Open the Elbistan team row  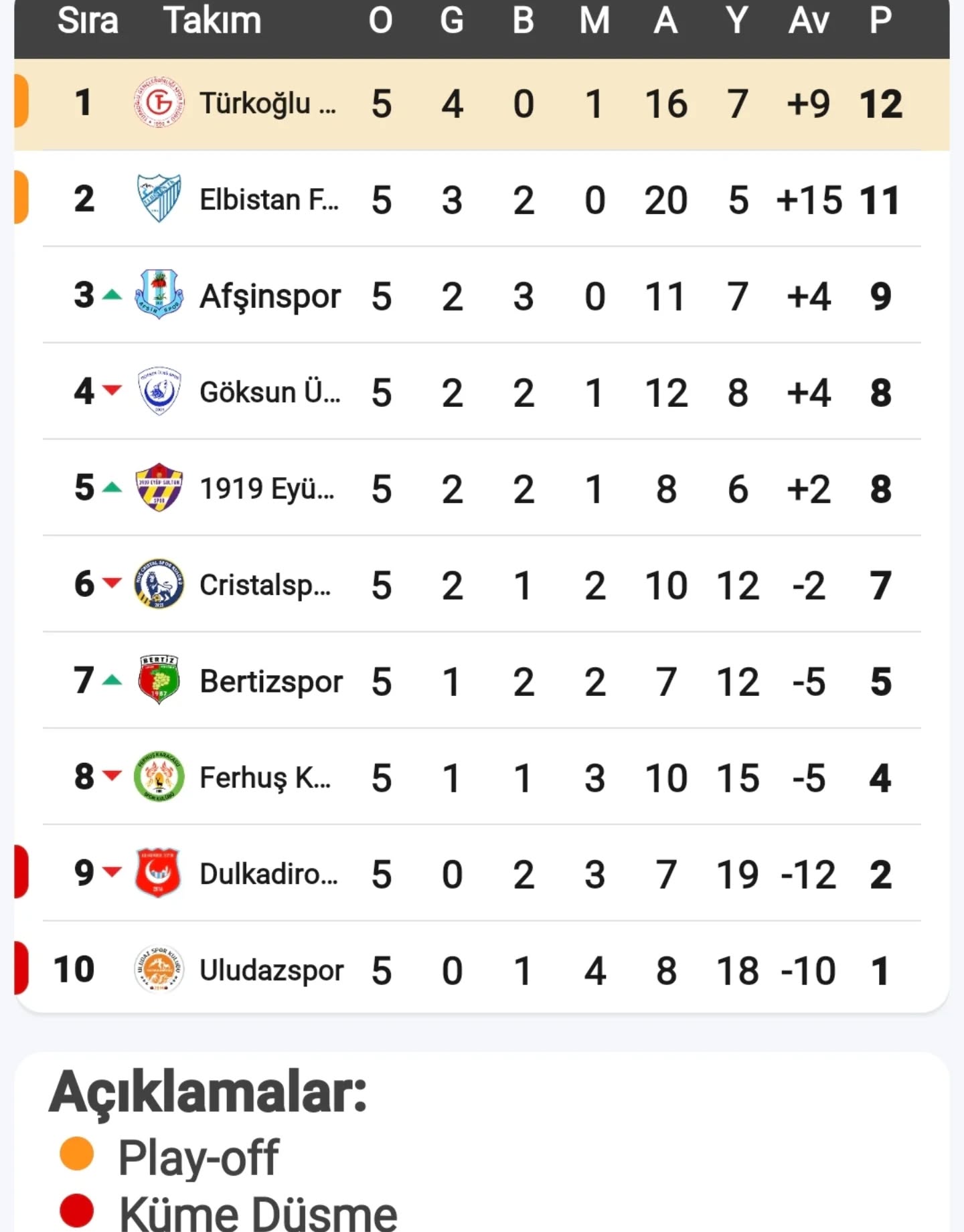(x=269, y=200)
